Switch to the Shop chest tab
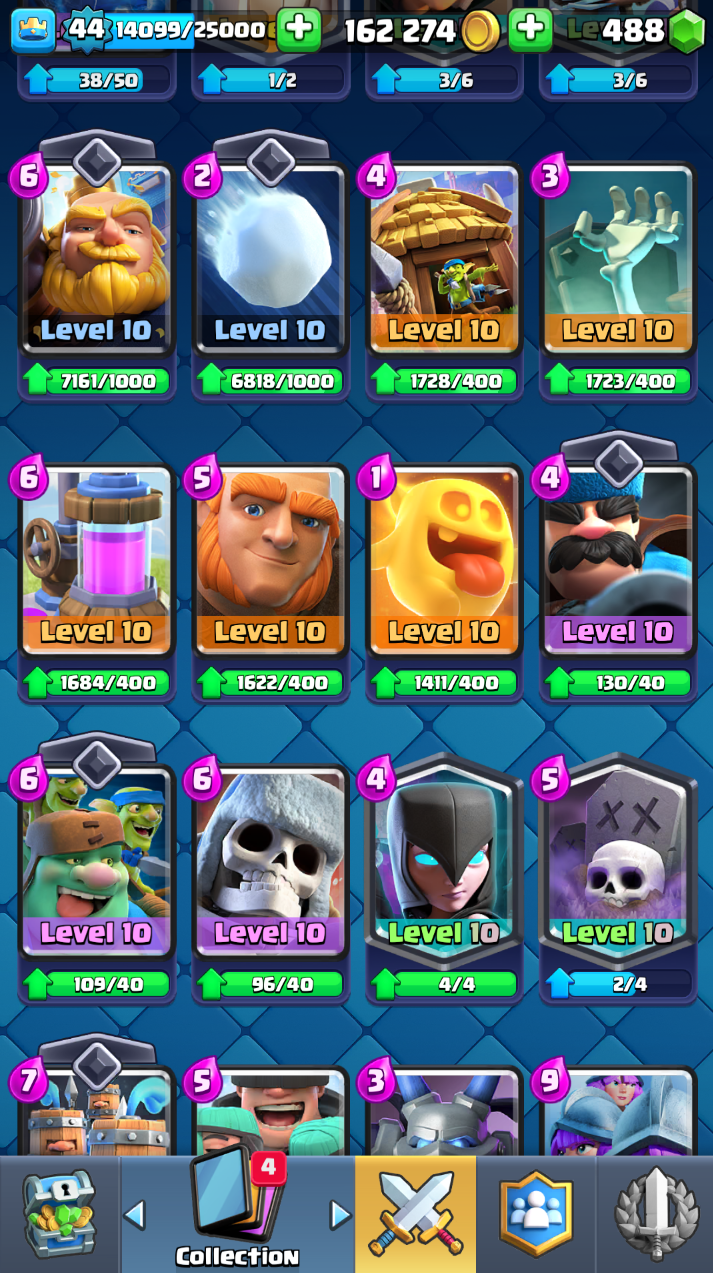 click(60, 1214)
